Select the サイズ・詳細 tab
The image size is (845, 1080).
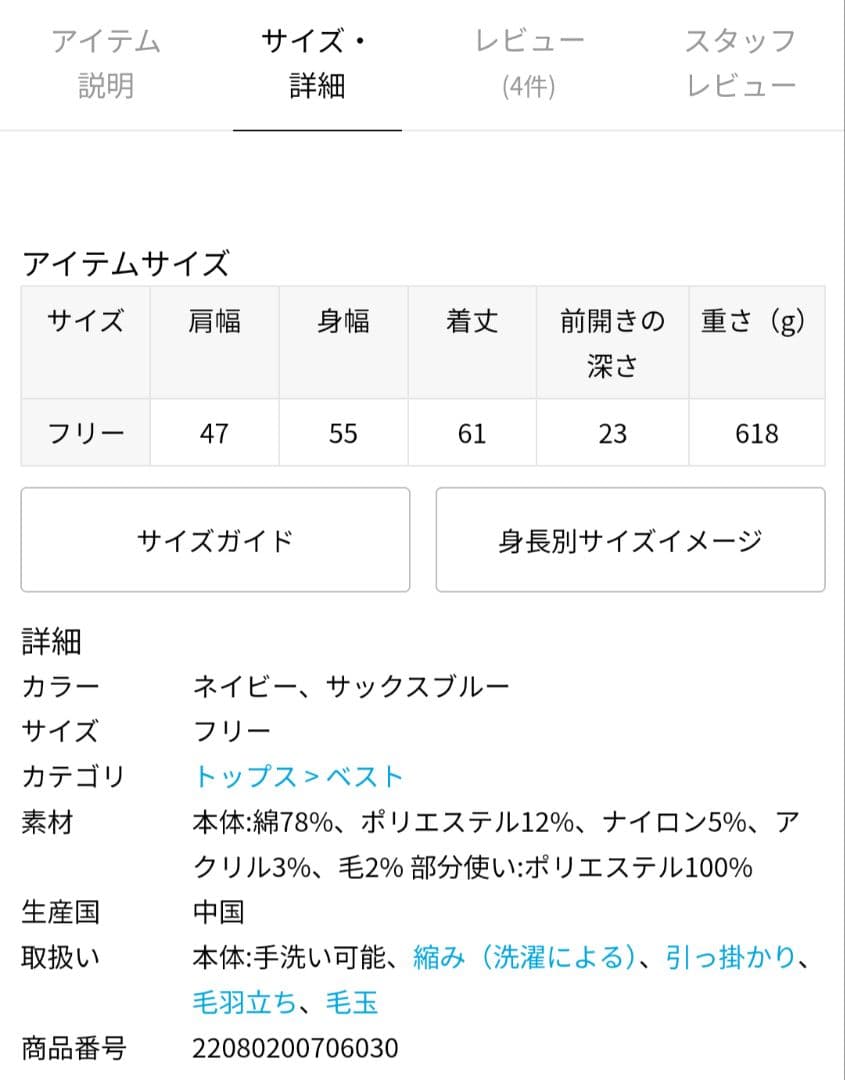click(x=317, y=64)
